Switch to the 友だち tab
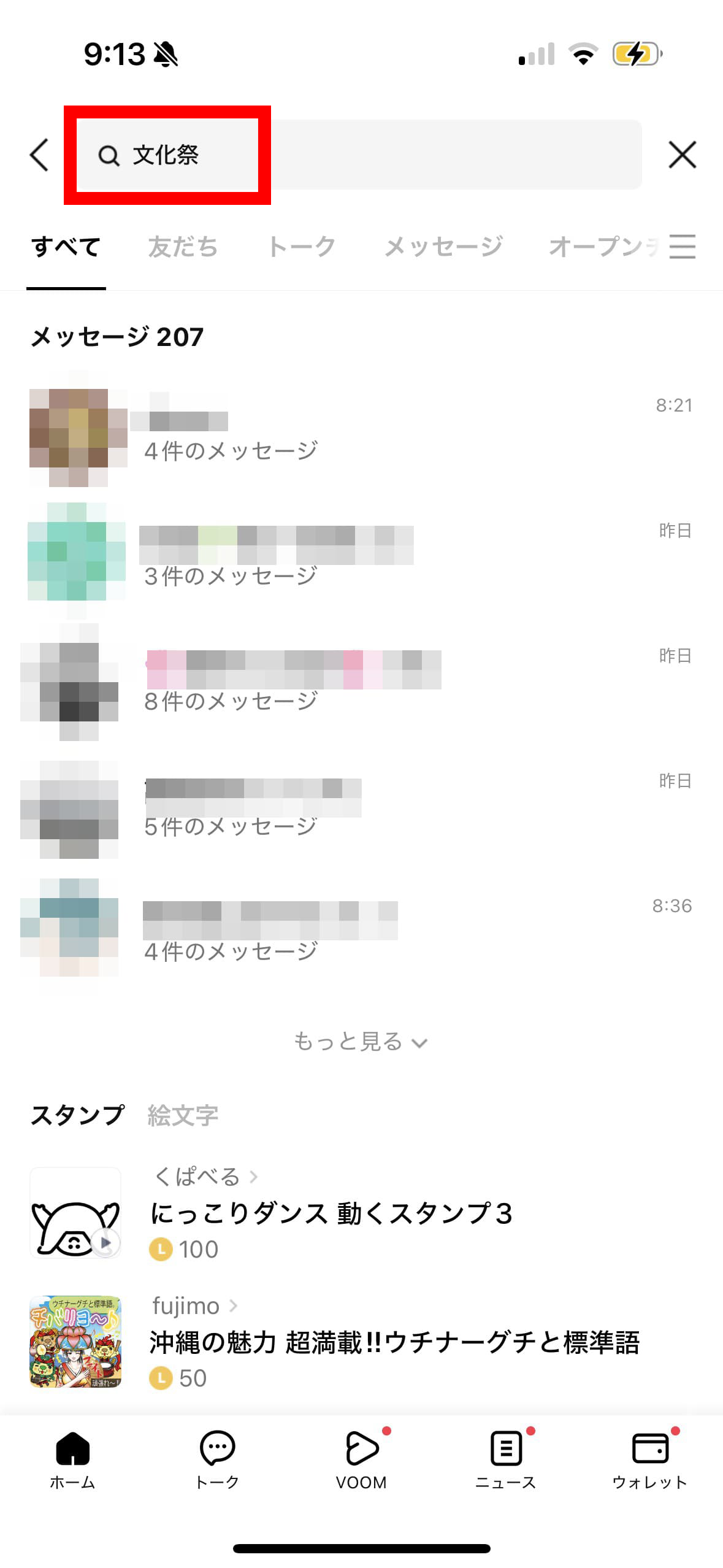Viewport: 723px width, 1568px height. click(x=183, y=247)
